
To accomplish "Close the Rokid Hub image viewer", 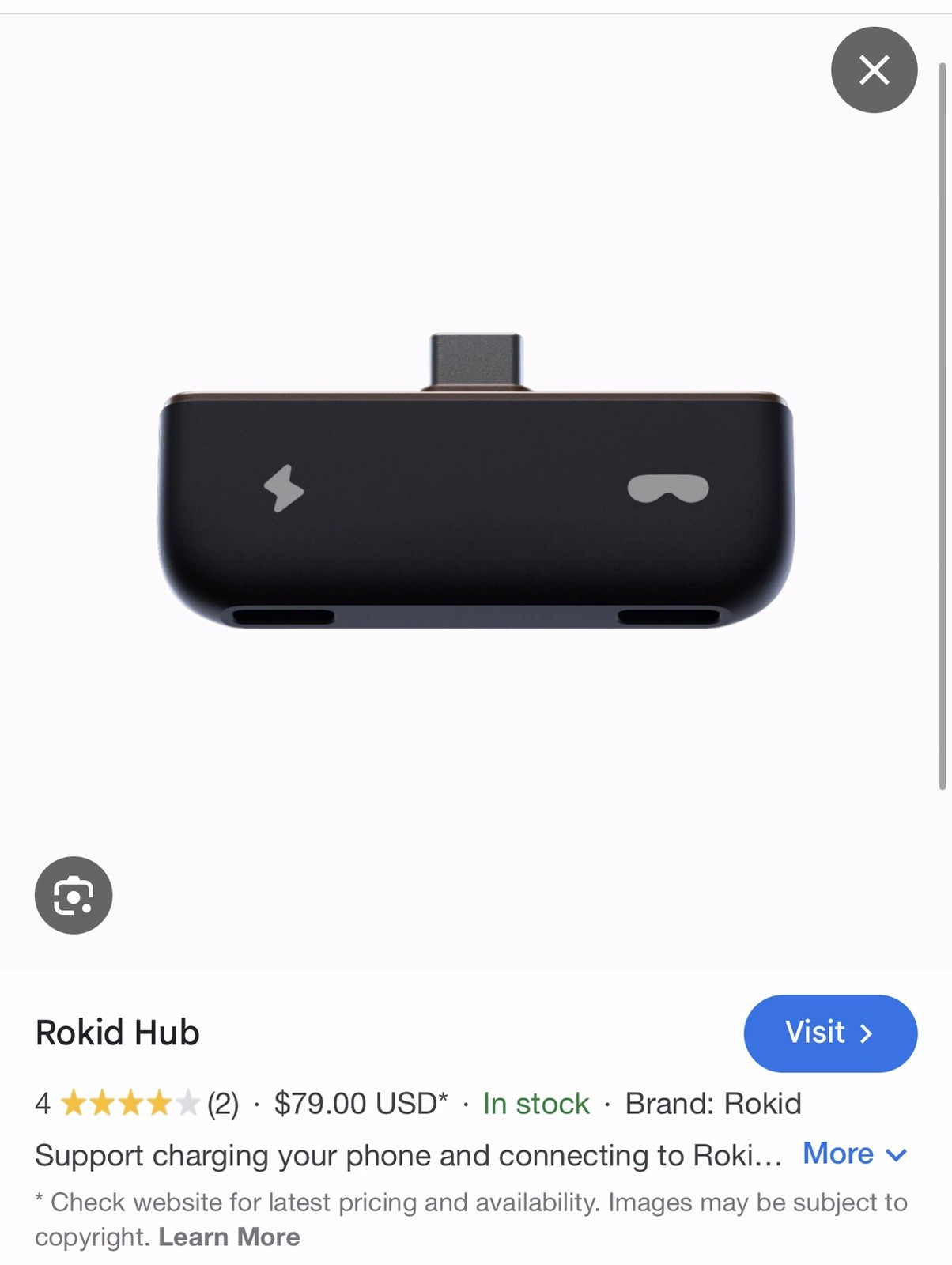I will pos(874,70).
